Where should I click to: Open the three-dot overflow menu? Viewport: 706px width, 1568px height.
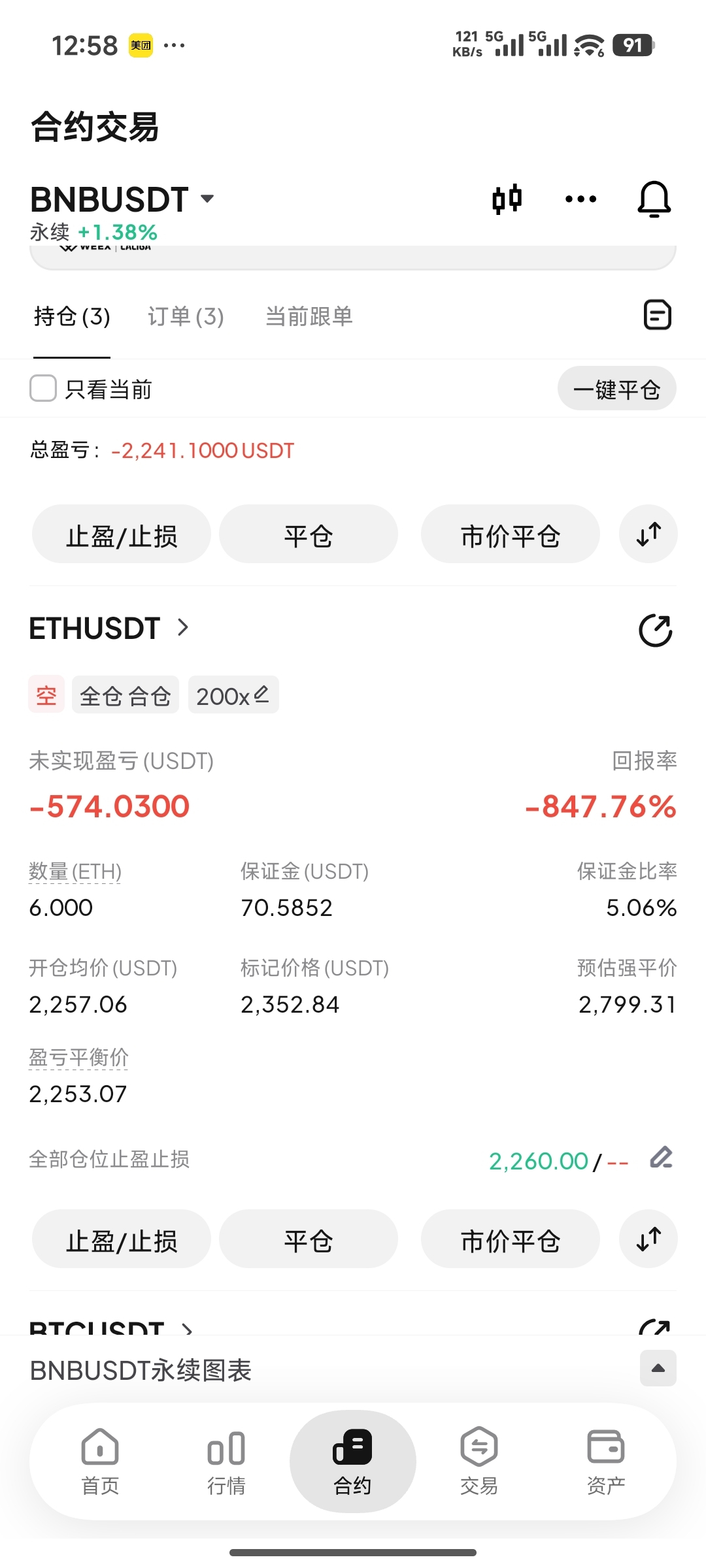click(x=580, y=199)
